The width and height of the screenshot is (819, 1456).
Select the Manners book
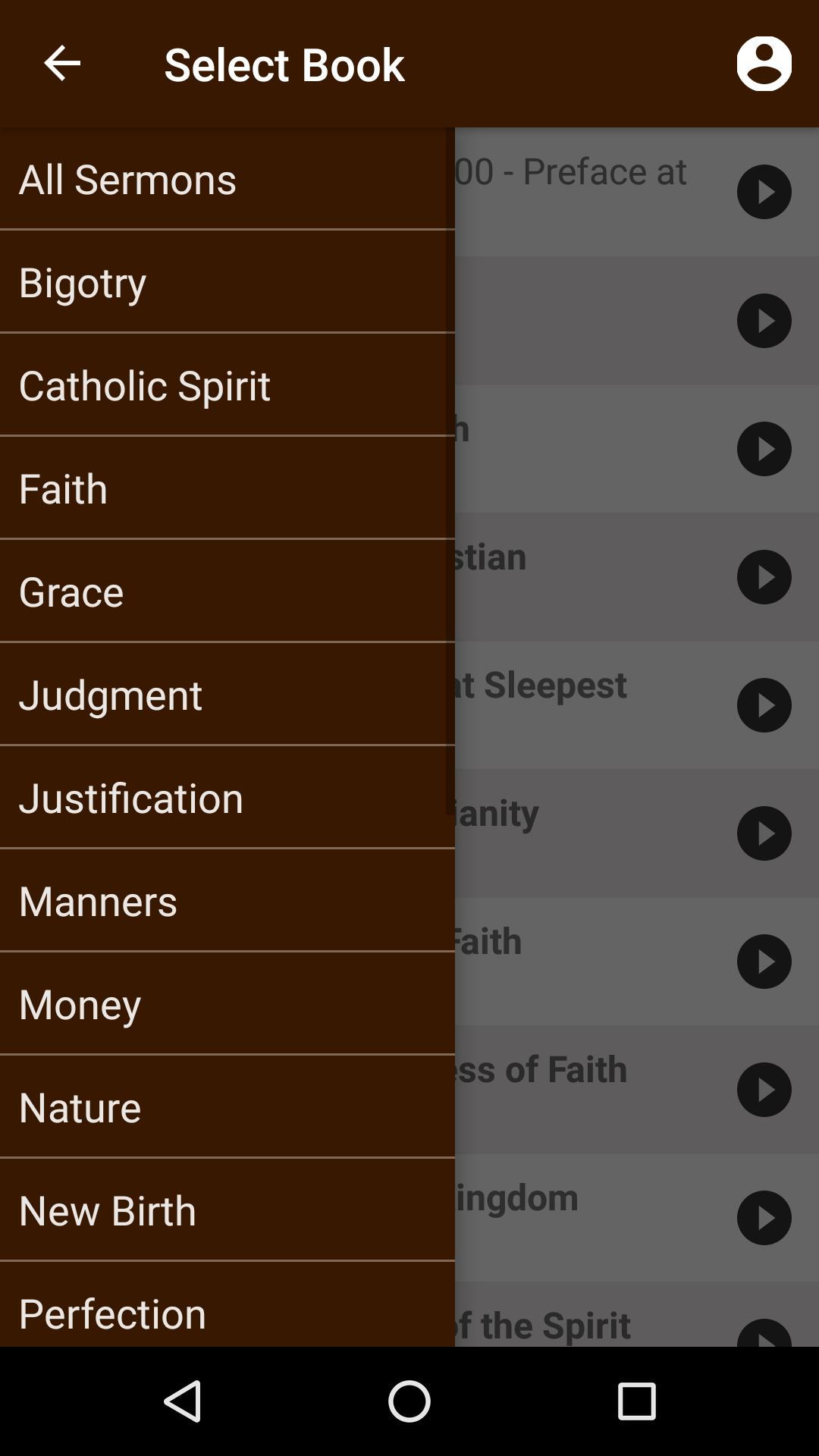pos(227,902)
